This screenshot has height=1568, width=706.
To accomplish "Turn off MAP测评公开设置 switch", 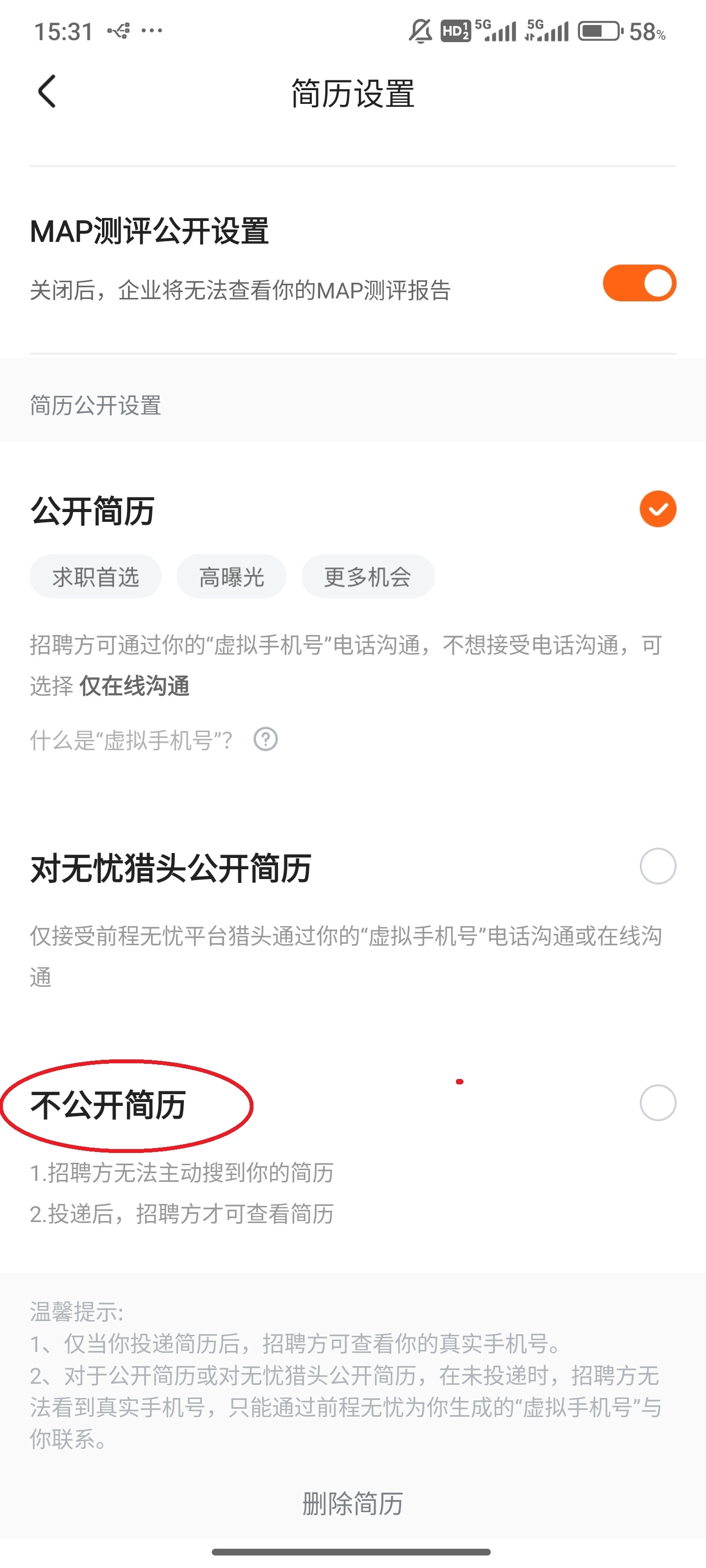I will pyautogui.click(x=639, y=284).
